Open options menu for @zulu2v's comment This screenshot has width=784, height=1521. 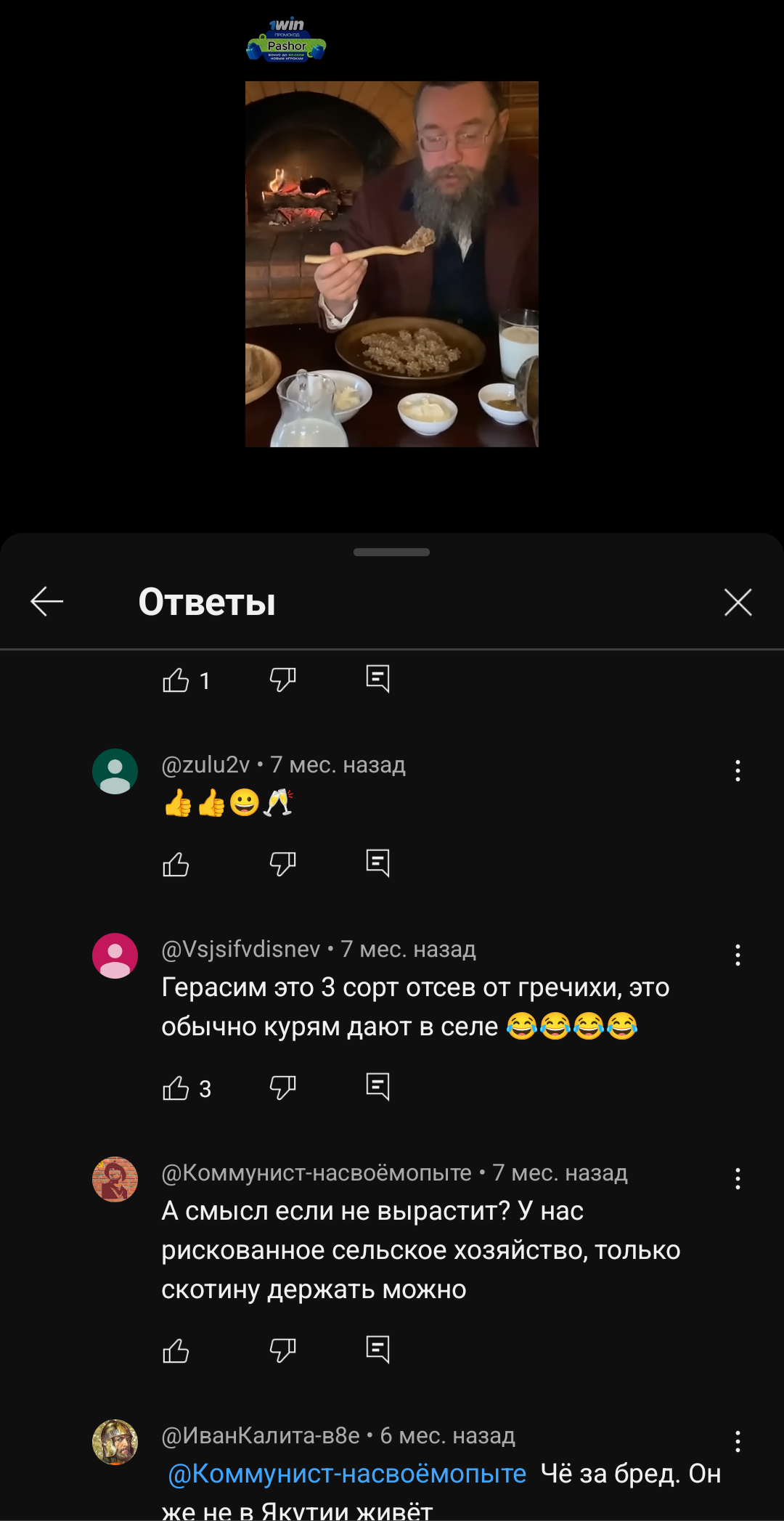(738, 770)
